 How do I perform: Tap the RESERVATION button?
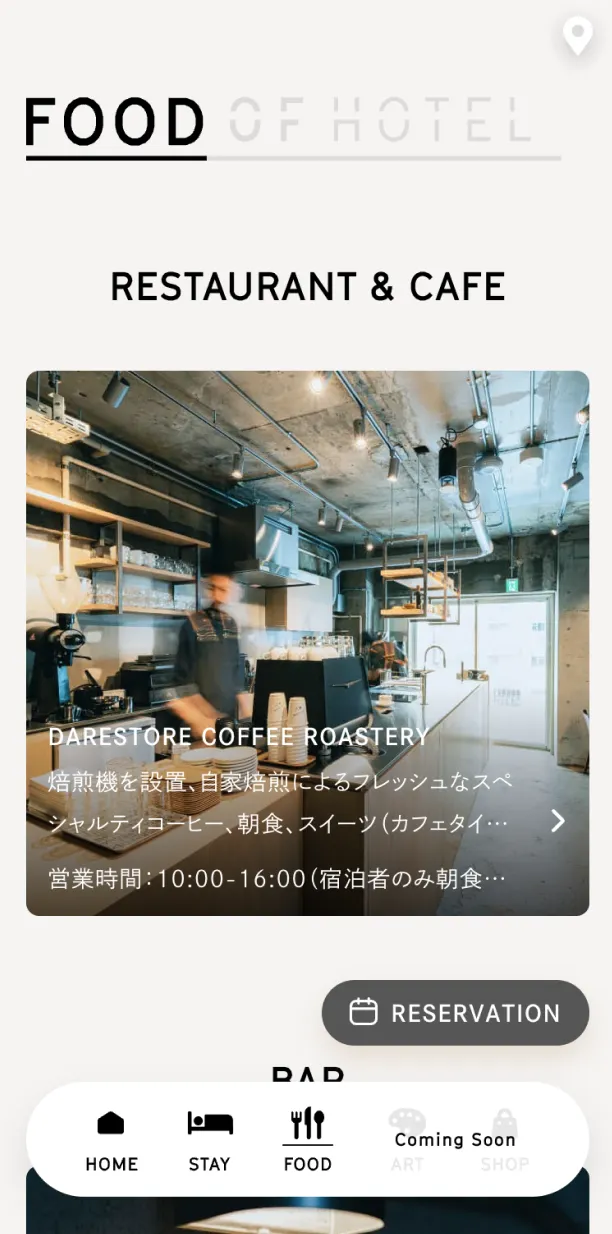click(455, 1013)
